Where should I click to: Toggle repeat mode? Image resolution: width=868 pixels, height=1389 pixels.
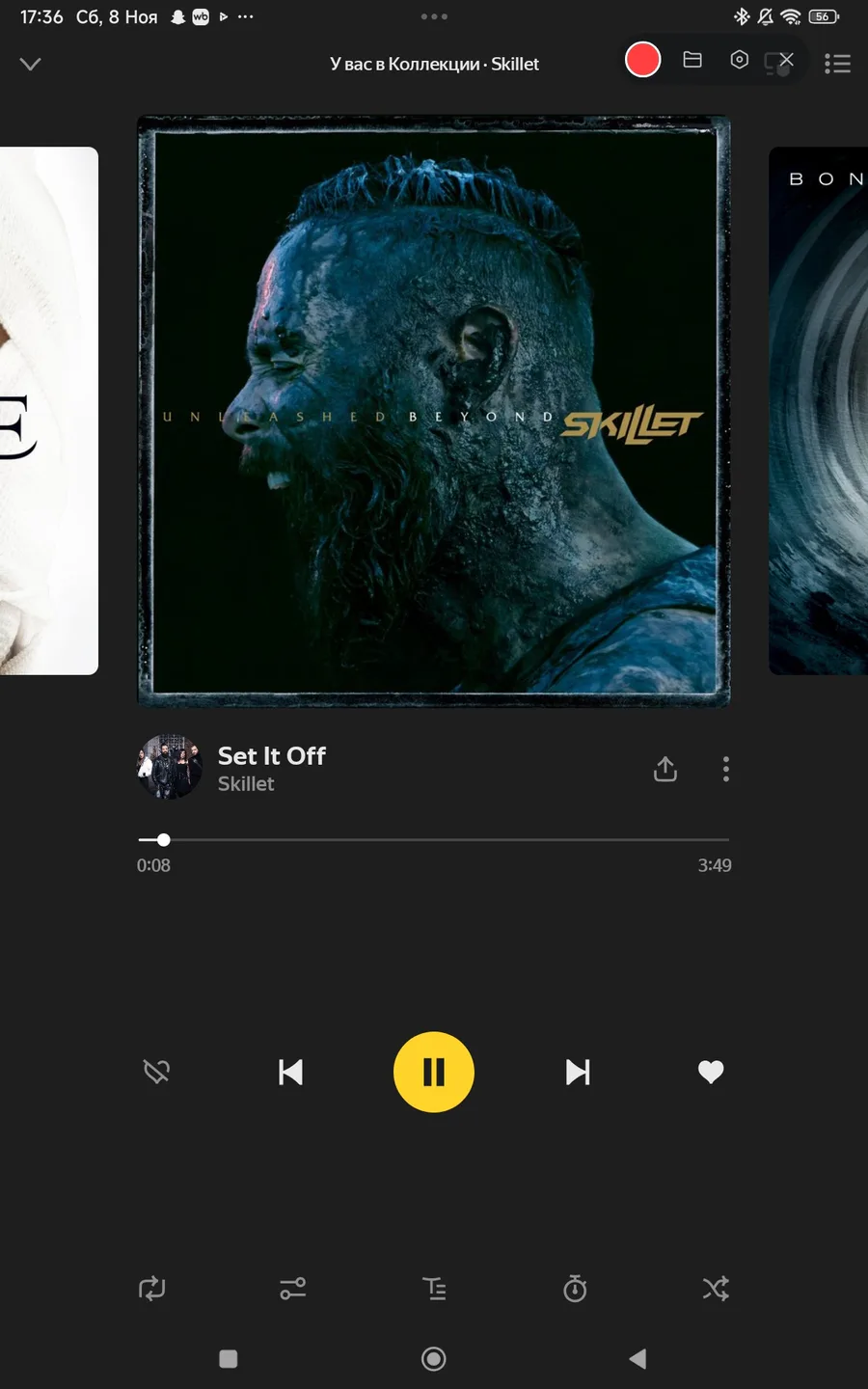click(152, 1289)
